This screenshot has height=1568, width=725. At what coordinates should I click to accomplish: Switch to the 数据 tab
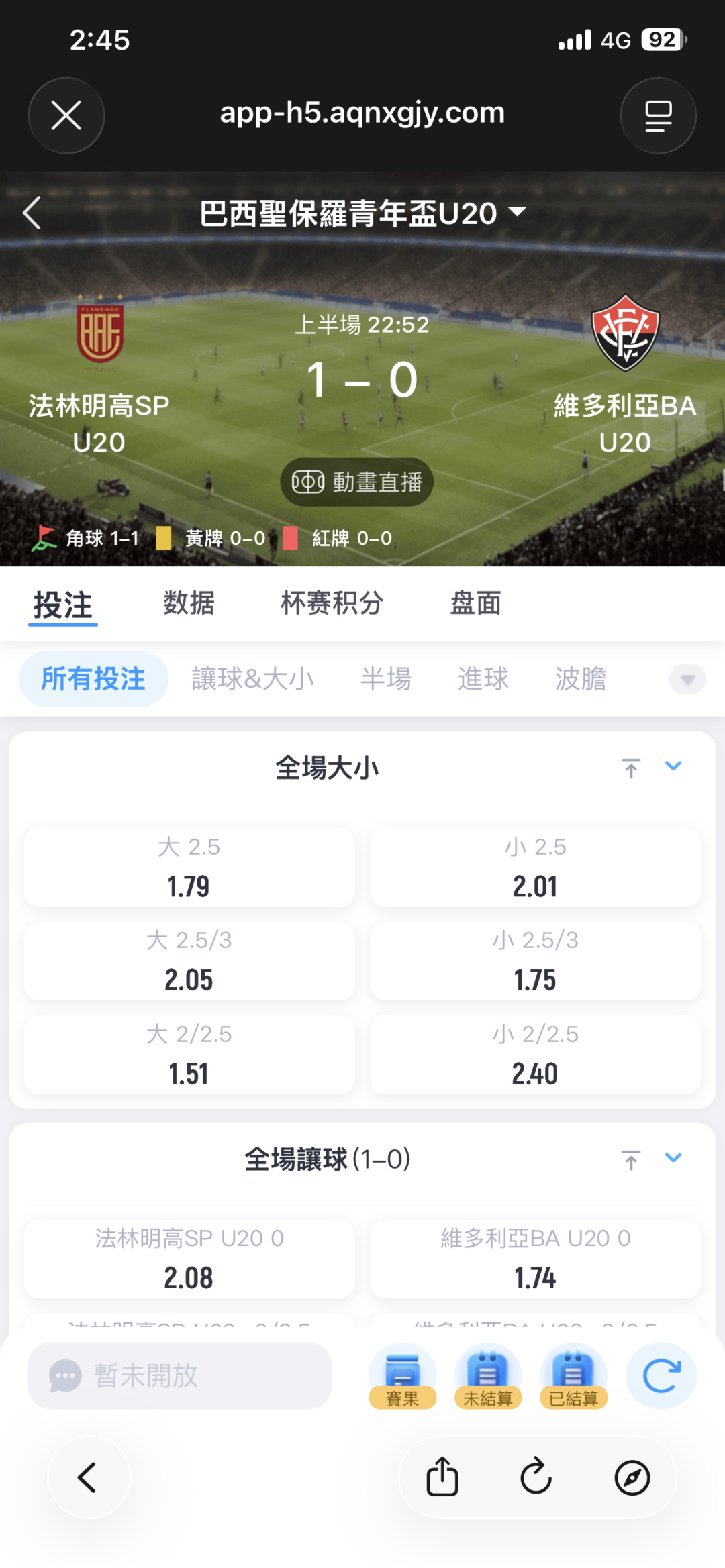coord(189,603)
